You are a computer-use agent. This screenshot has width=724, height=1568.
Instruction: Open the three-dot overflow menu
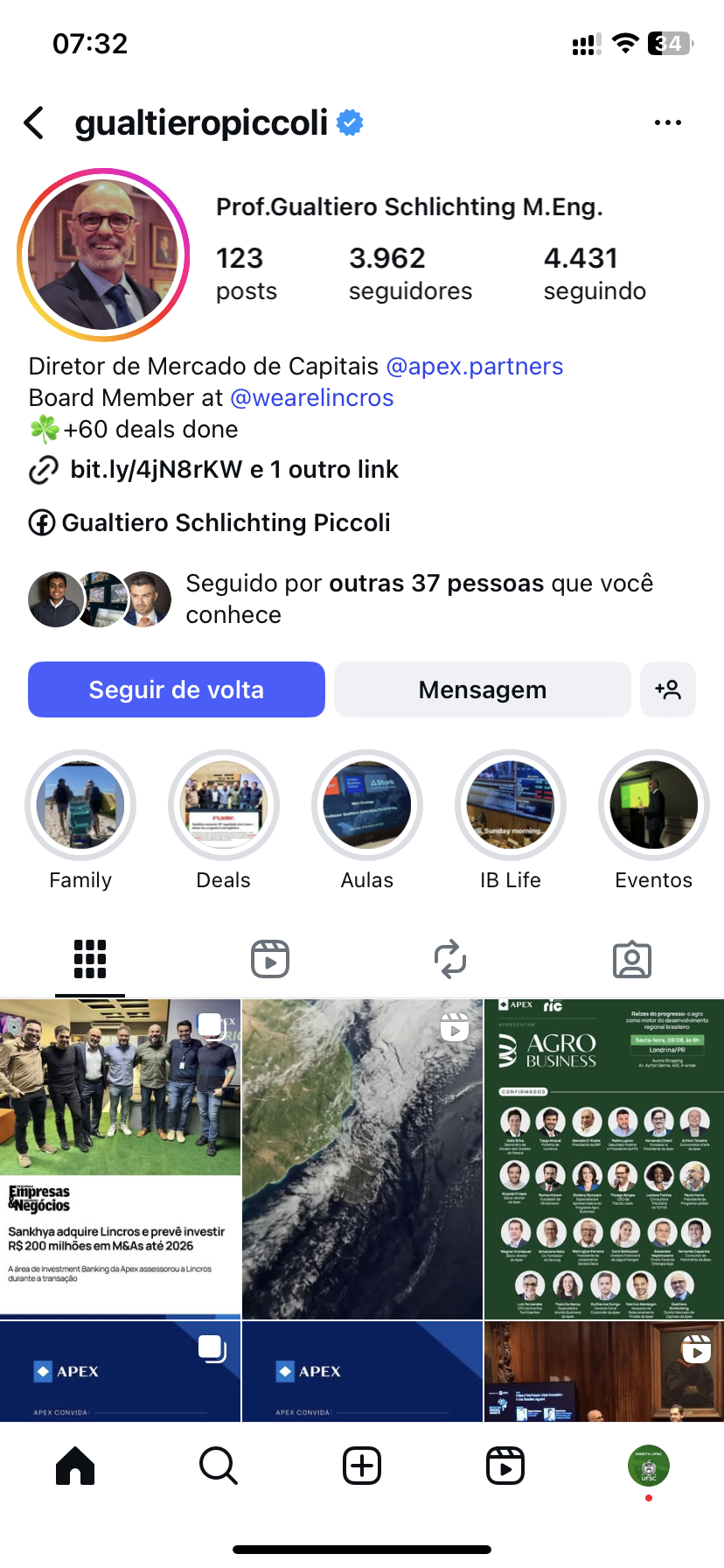click(x=667, y=123)
